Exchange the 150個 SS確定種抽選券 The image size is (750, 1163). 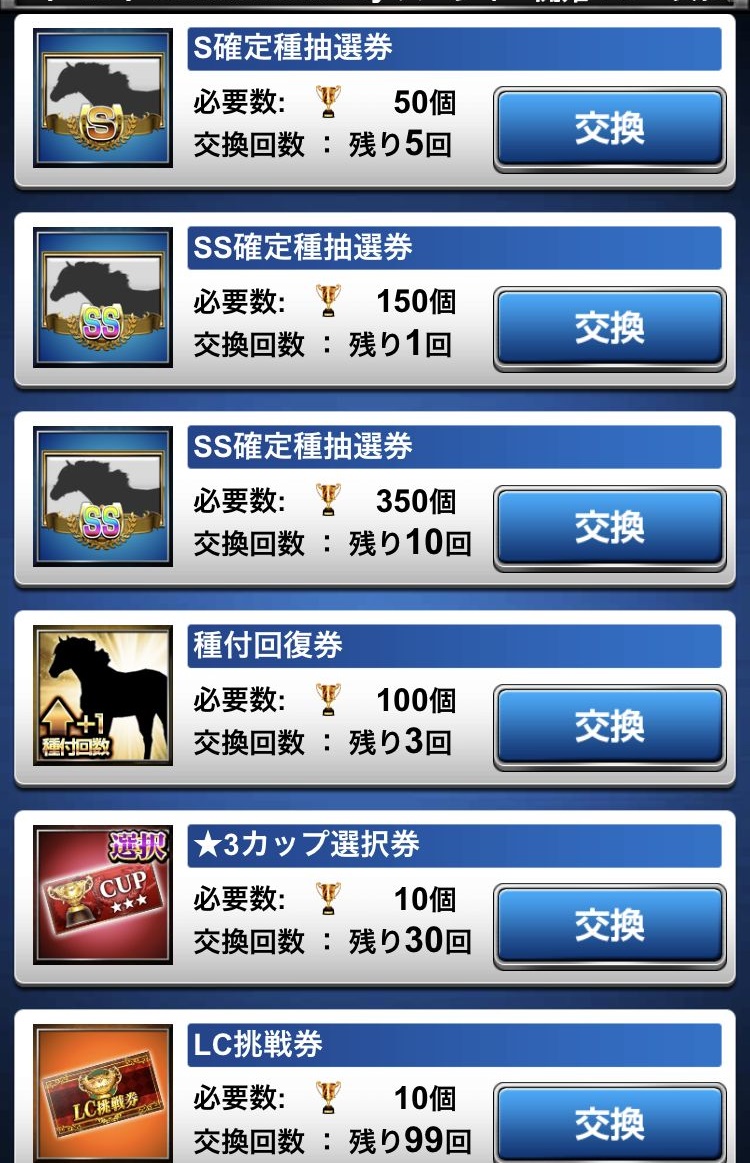(x=609, y=328)
